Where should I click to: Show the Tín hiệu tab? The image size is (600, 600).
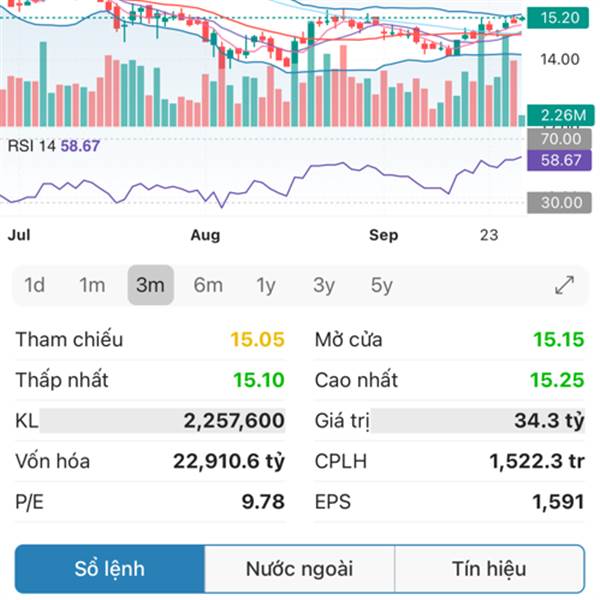tap(488, 569)
